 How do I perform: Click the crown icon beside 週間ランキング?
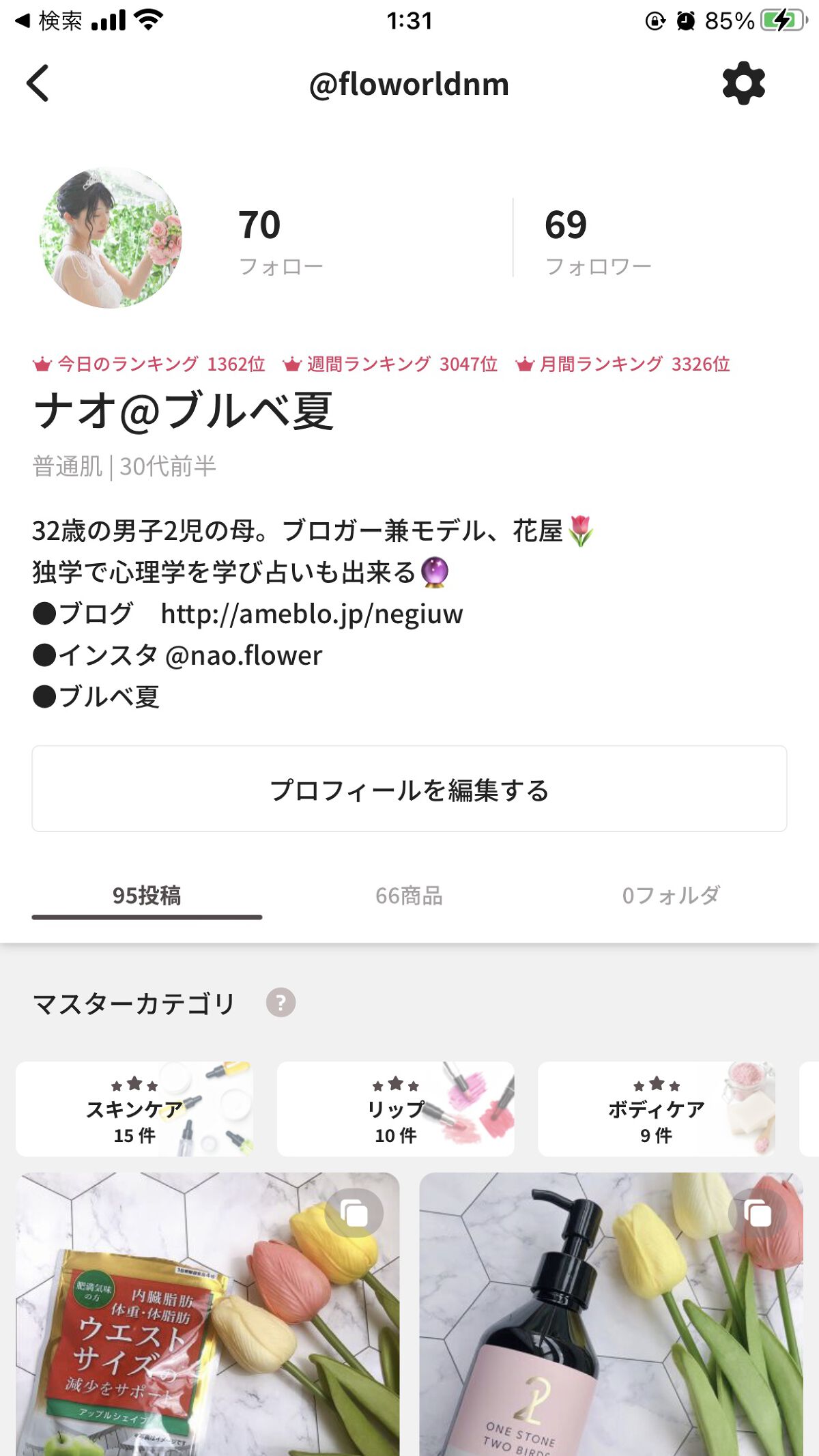click(292, 365)
